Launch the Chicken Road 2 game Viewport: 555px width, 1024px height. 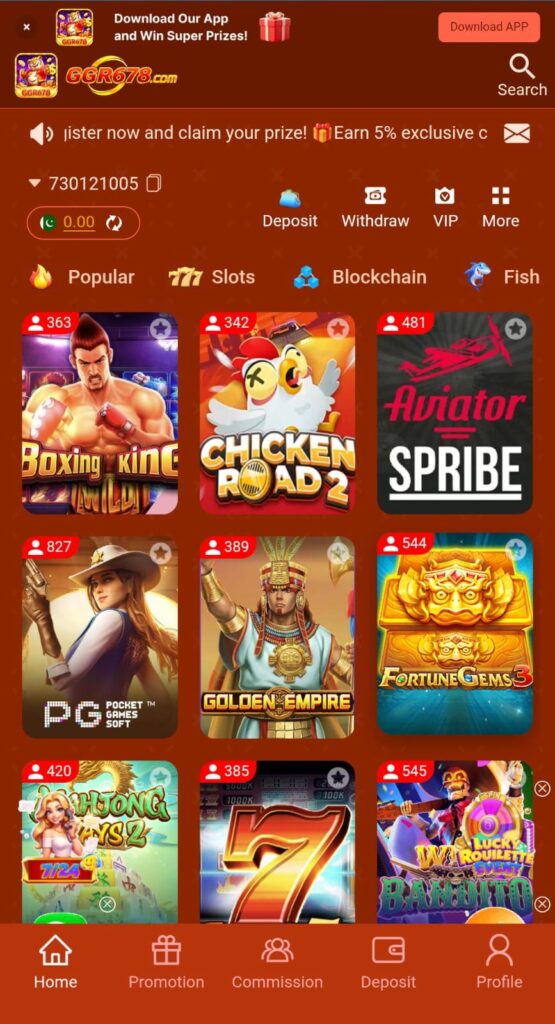(x=278, y=413)
